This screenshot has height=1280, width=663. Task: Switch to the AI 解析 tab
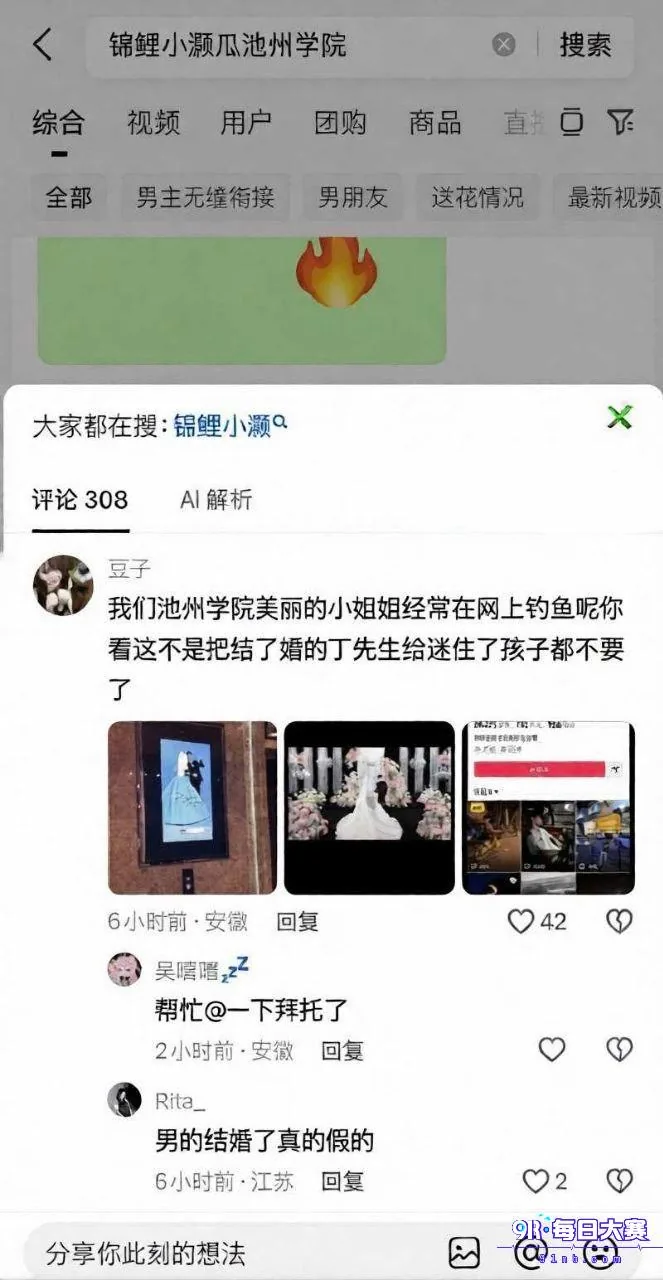coord(216,500)
